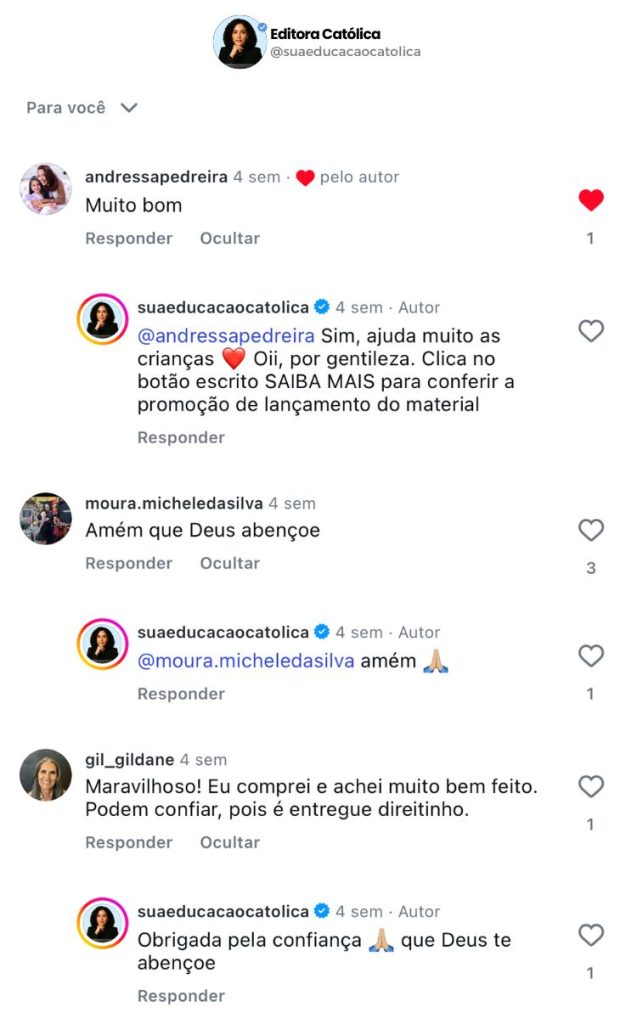Like the author's amém reply
Viewport: 637px width, 1024px height.
click(591, 656)
